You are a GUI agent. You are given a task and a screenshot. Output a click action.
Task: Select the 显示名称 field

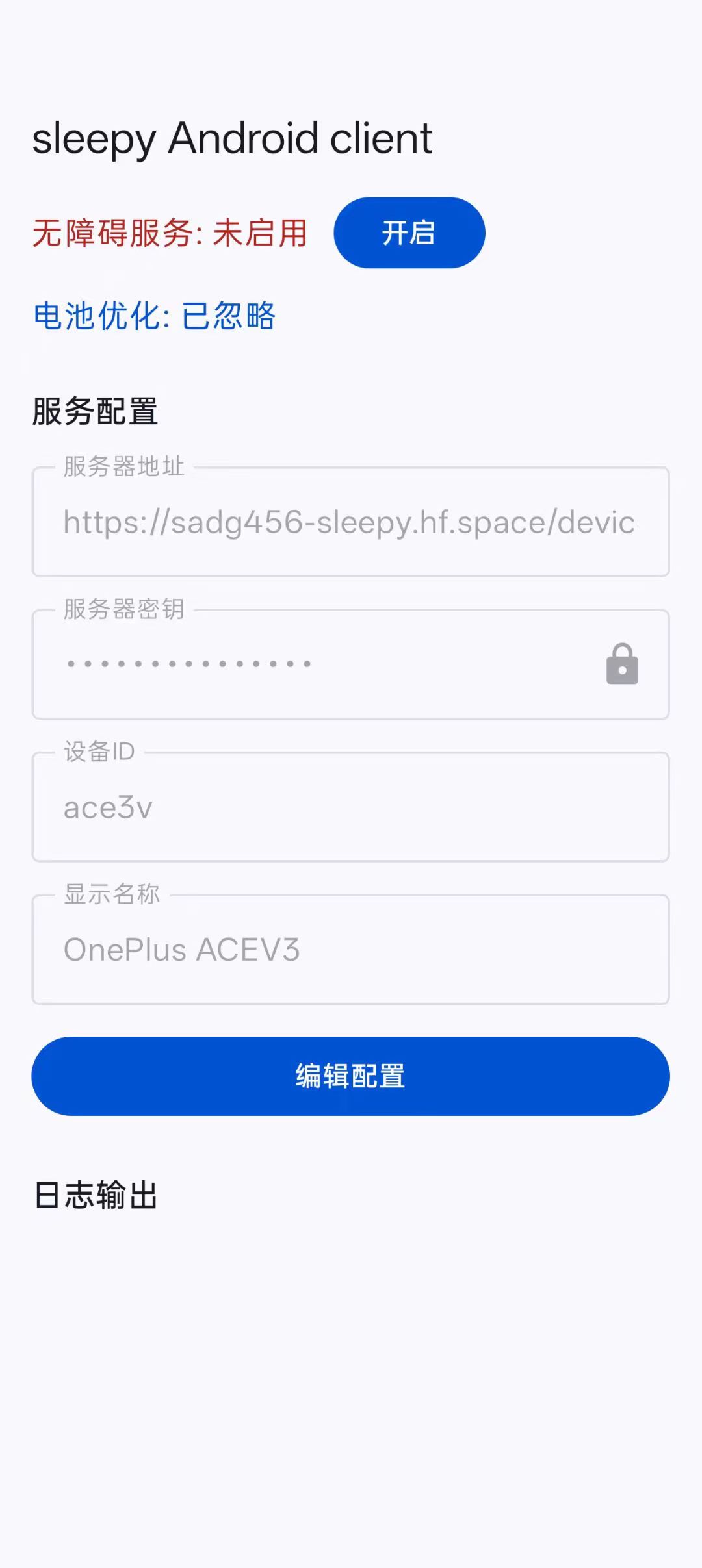tap(350, 950)
